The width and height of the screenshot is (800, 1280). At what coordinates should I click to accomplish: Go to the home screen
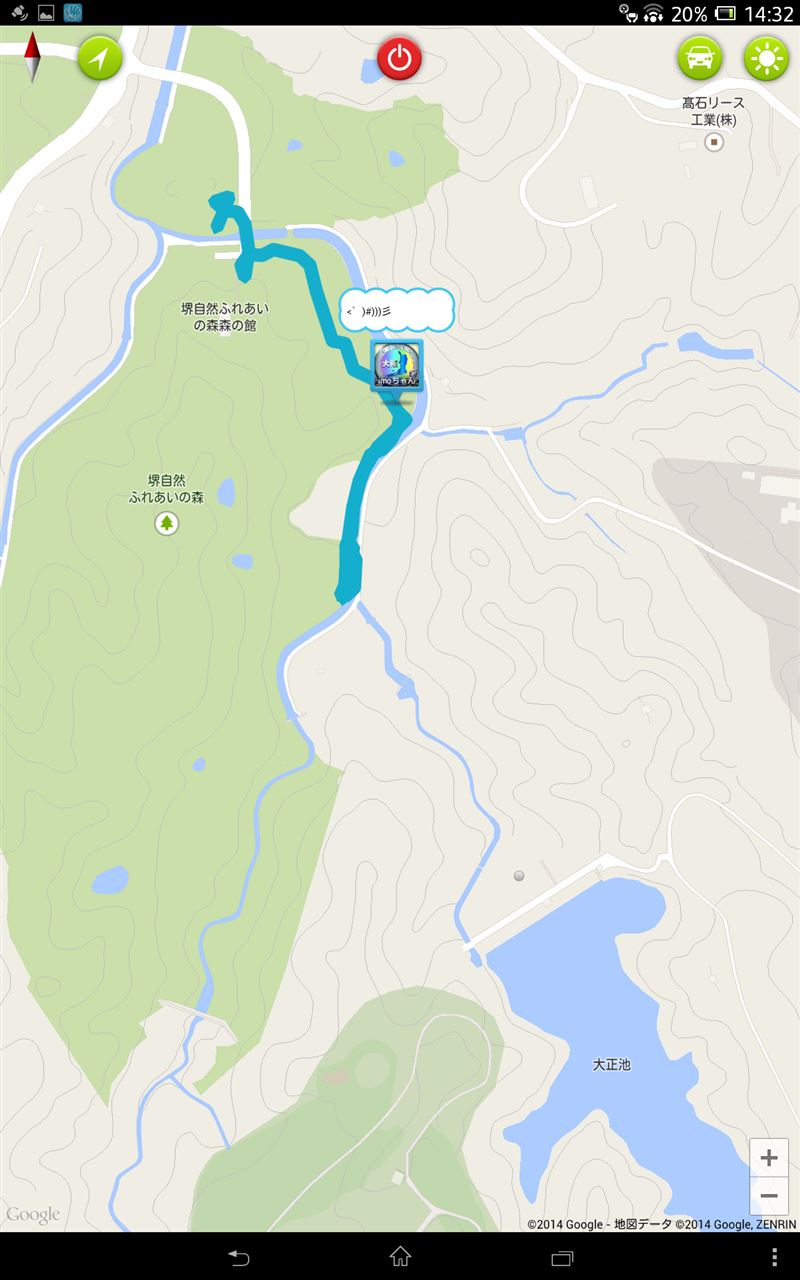click(x=400, y=1257)
